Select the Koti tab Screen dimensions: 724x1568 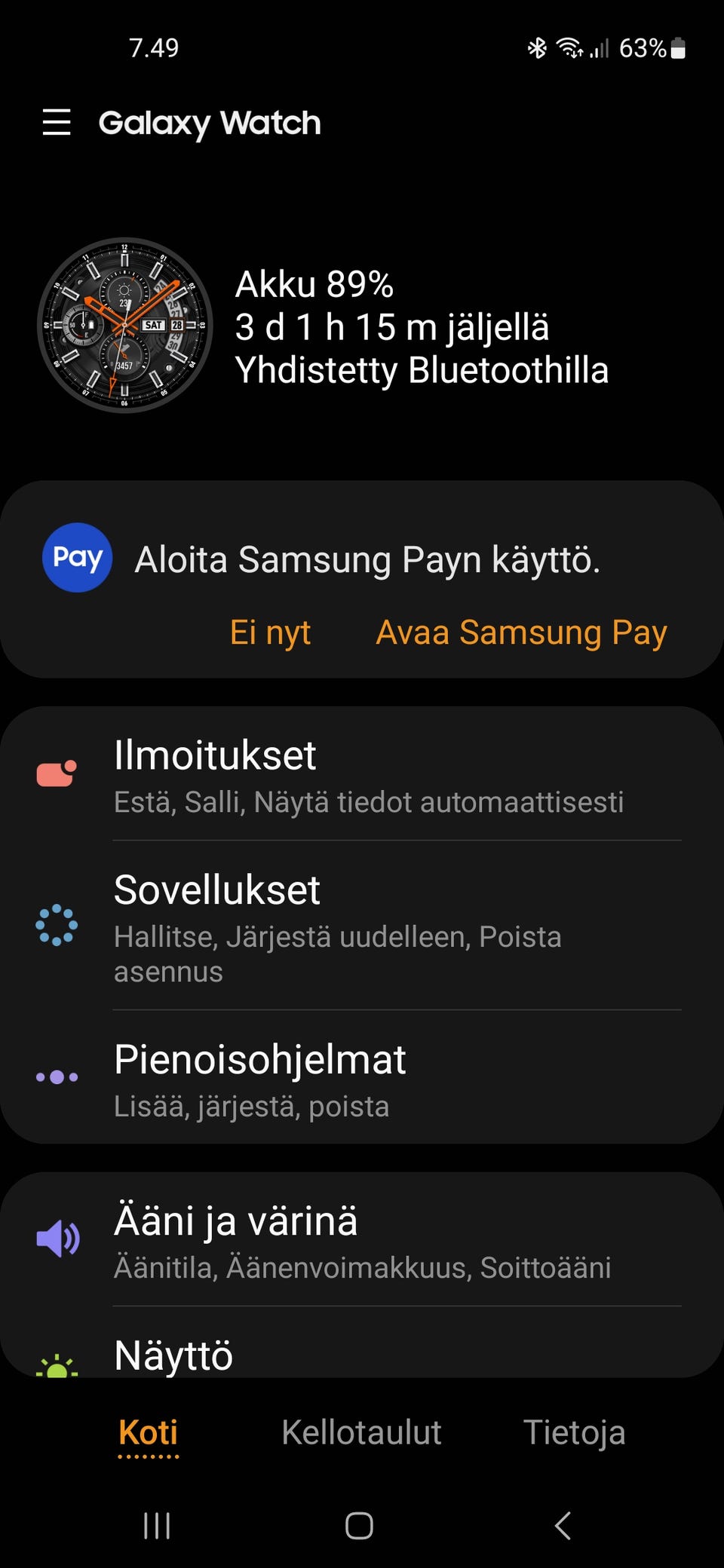click(148, 1432)
